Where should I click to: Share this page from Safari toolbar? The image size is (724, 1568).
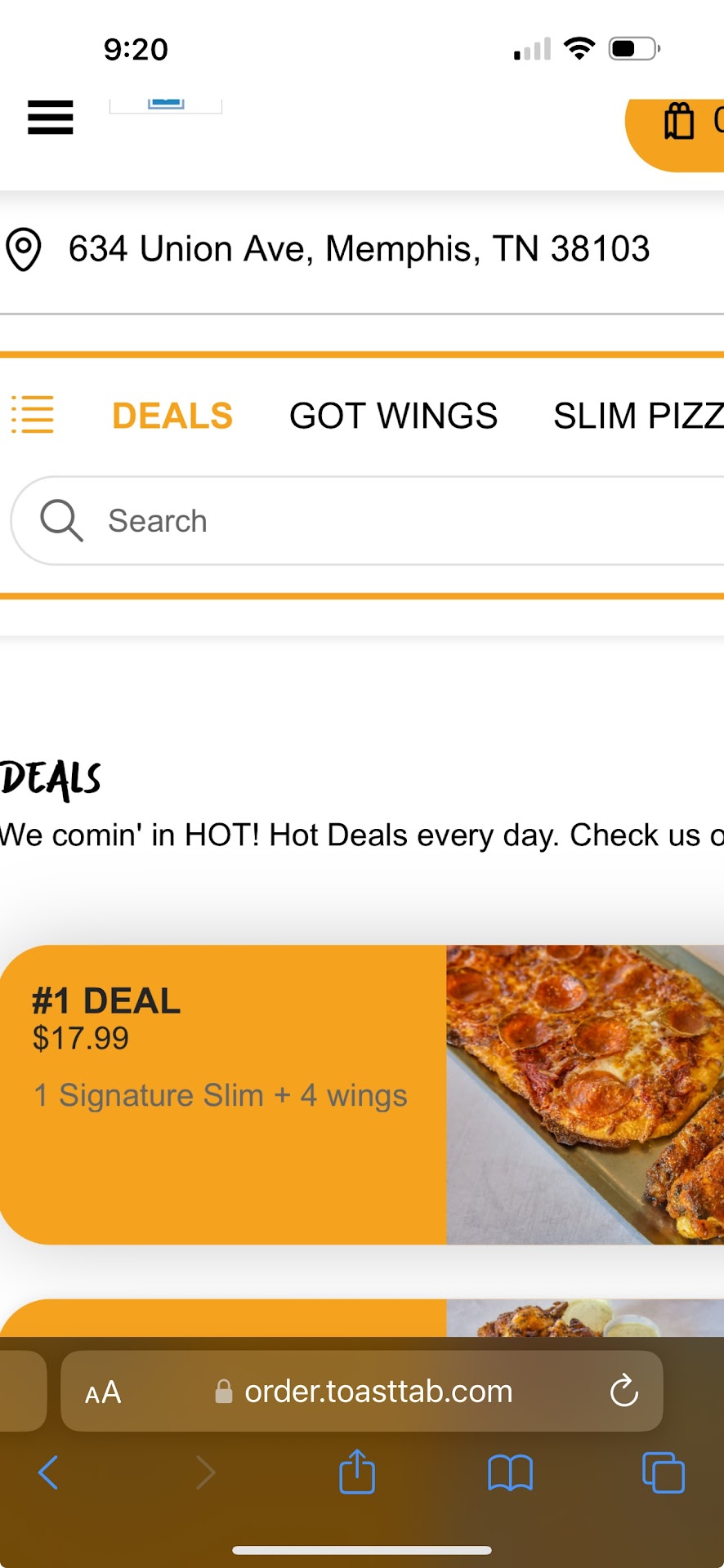coord(357,1472)
